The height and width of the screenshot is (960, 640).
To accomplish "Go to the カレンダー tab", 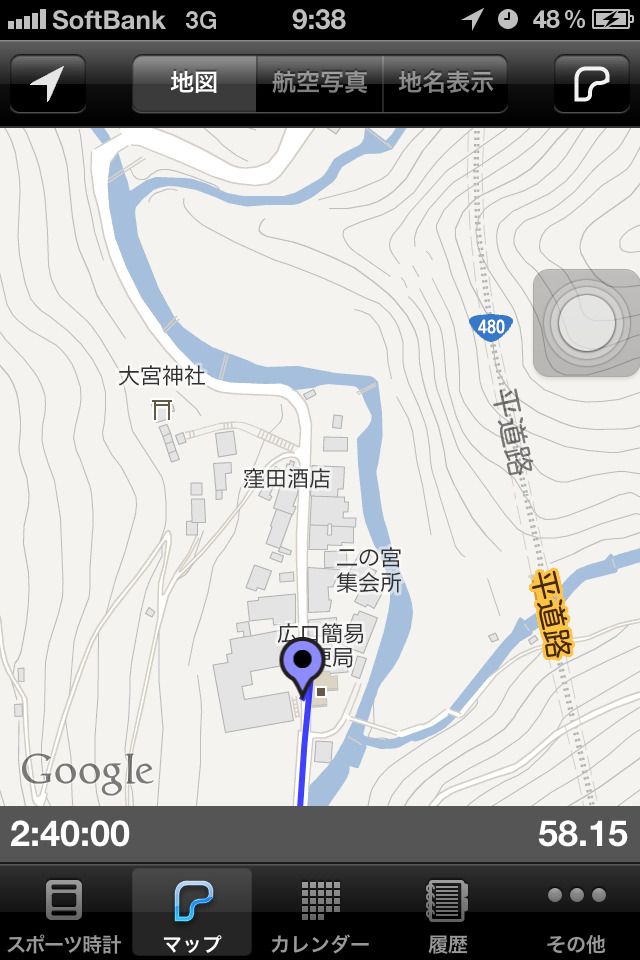I will [320, 914].
